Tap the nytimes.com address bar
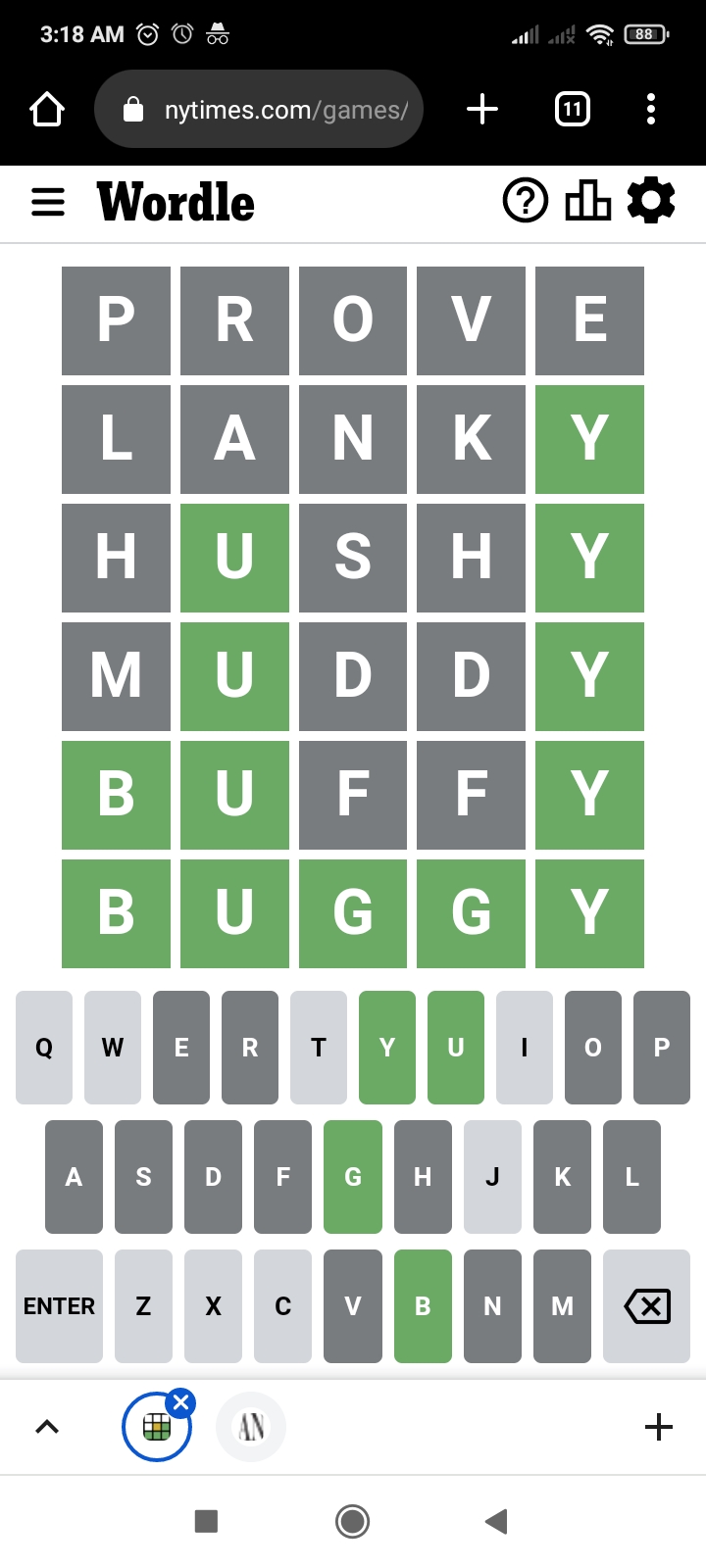 point(259,109)
